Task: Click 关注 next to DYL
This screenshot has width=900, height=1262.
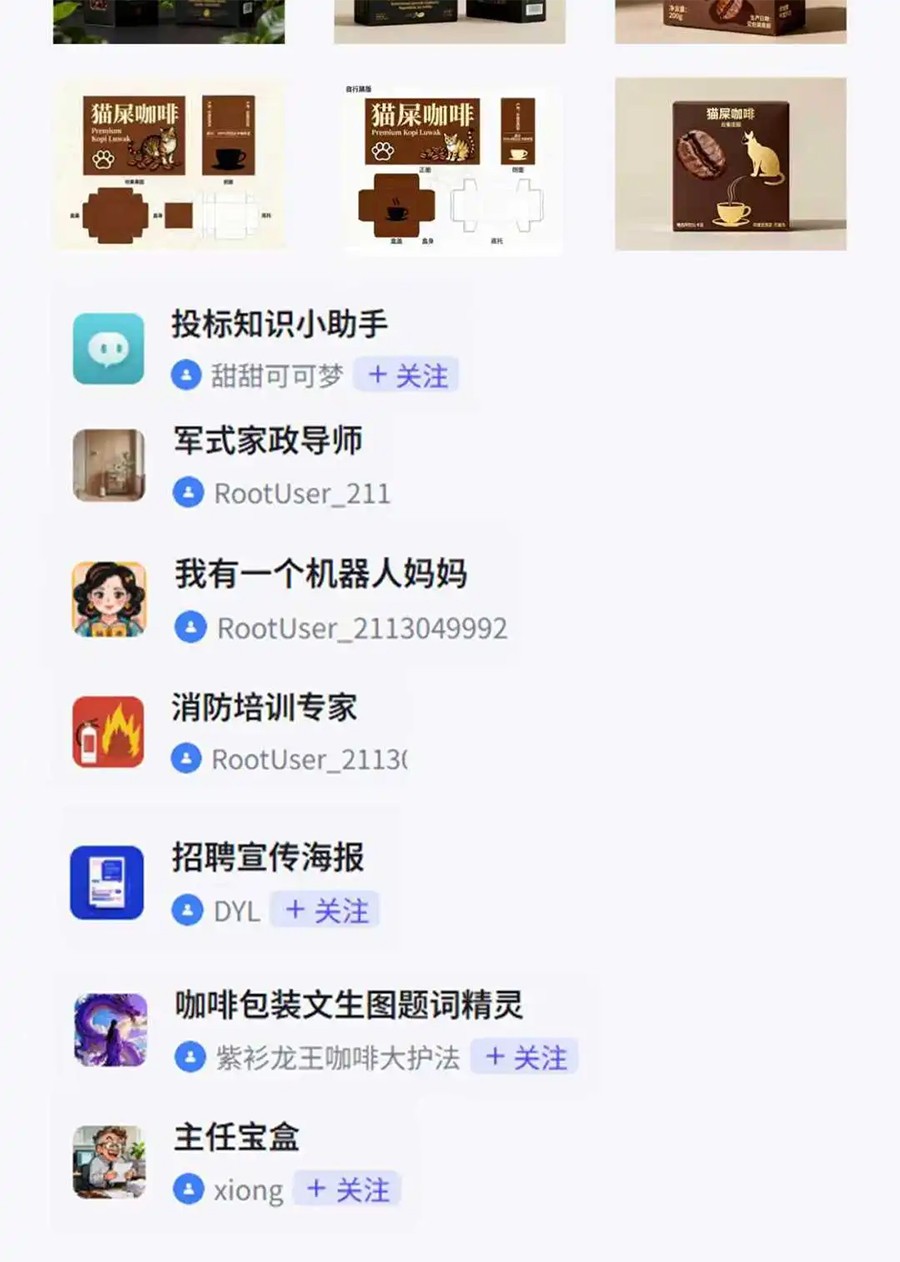Action: [x=324, y=910]
